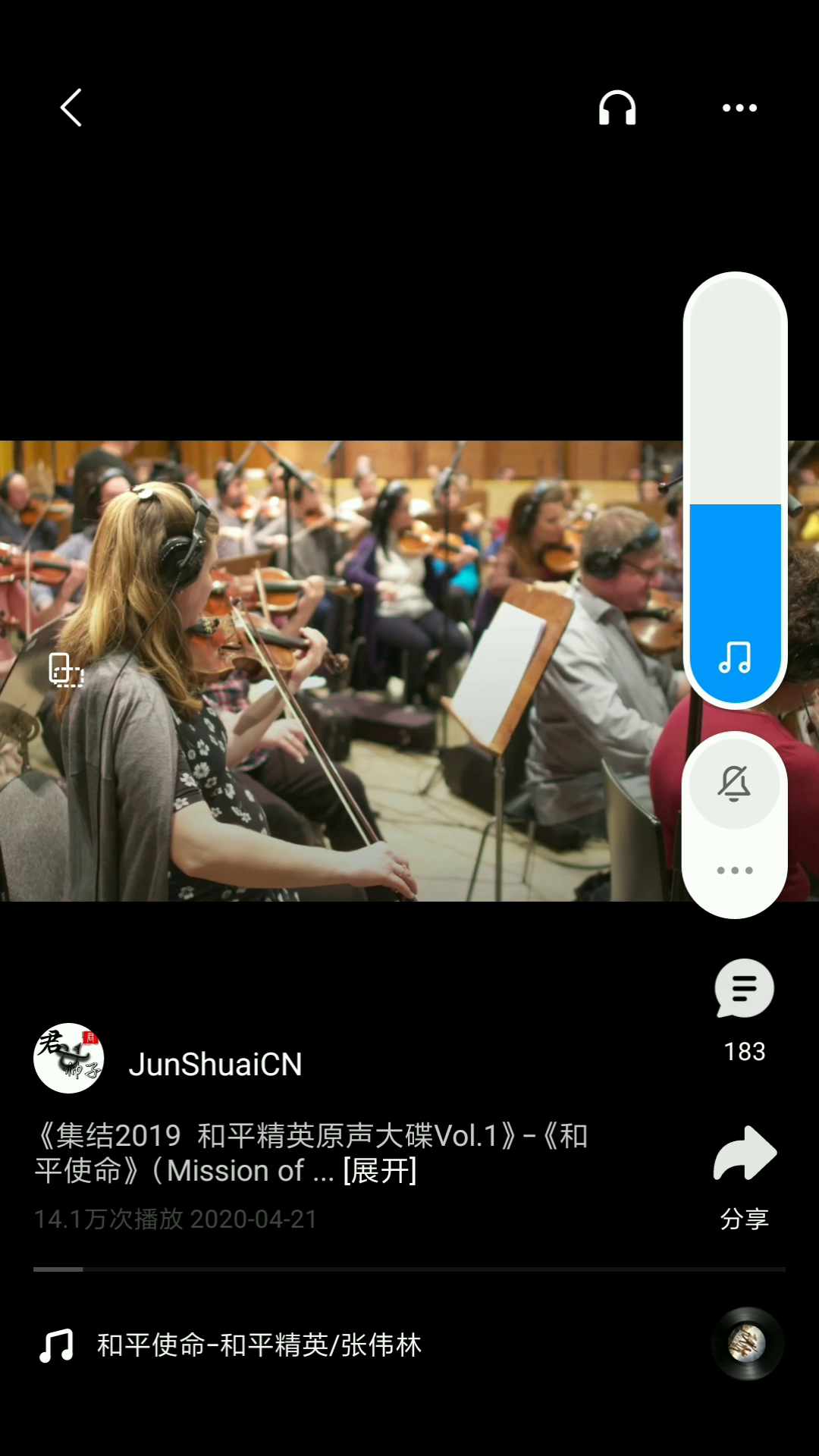Open more volume settings dots
This screenshot has width=819, height=1456.
pyautogui.click(x=735, y=871)
